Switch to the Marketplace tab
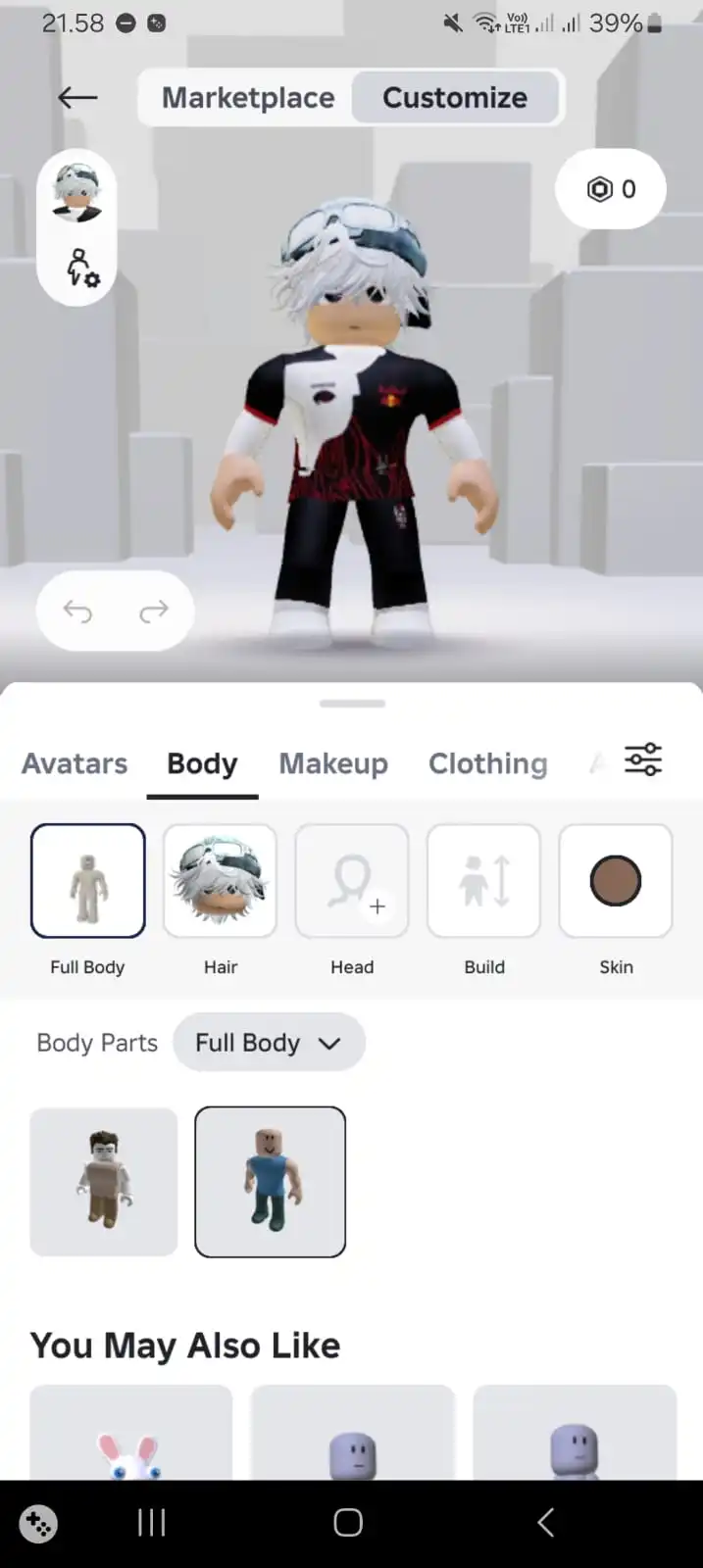The height and width of the screenshot is (1568, 703). click(248, 98)
